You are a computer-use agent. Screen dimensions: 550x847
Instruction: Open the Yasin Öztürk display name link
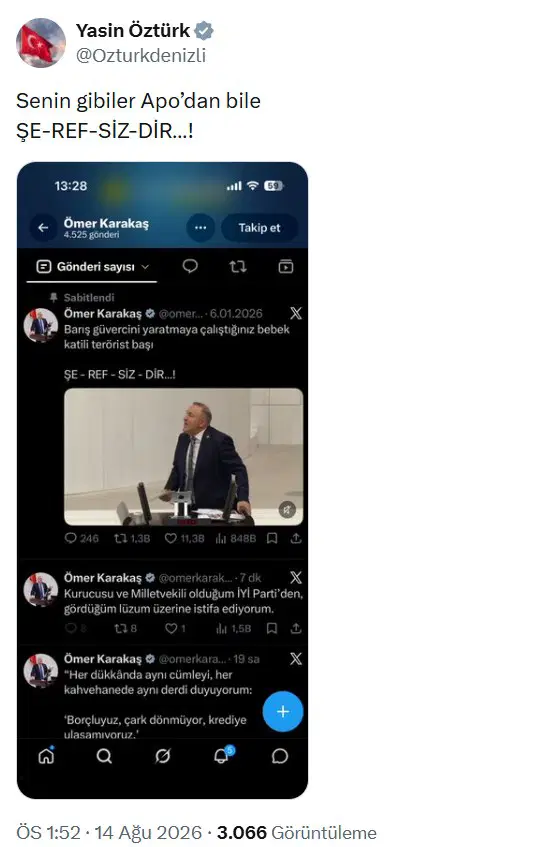(133, 31)
